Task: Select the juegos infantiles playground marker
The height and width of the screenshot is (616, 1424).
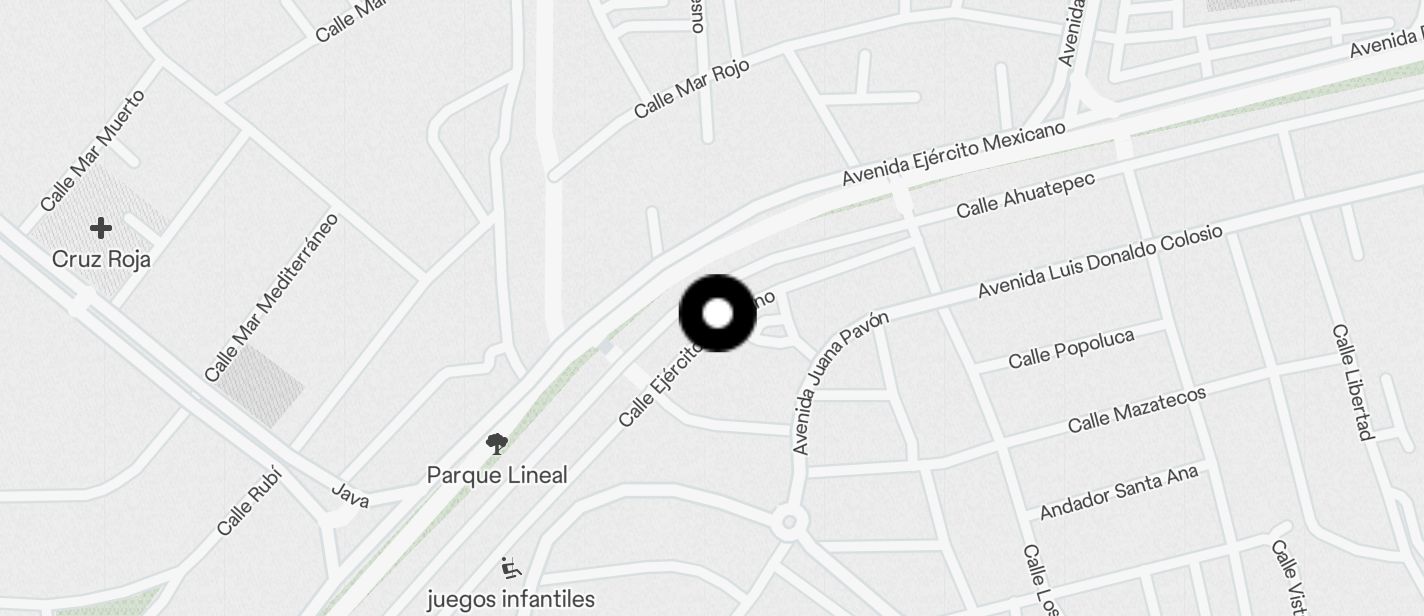Action: tap(511, 570)
